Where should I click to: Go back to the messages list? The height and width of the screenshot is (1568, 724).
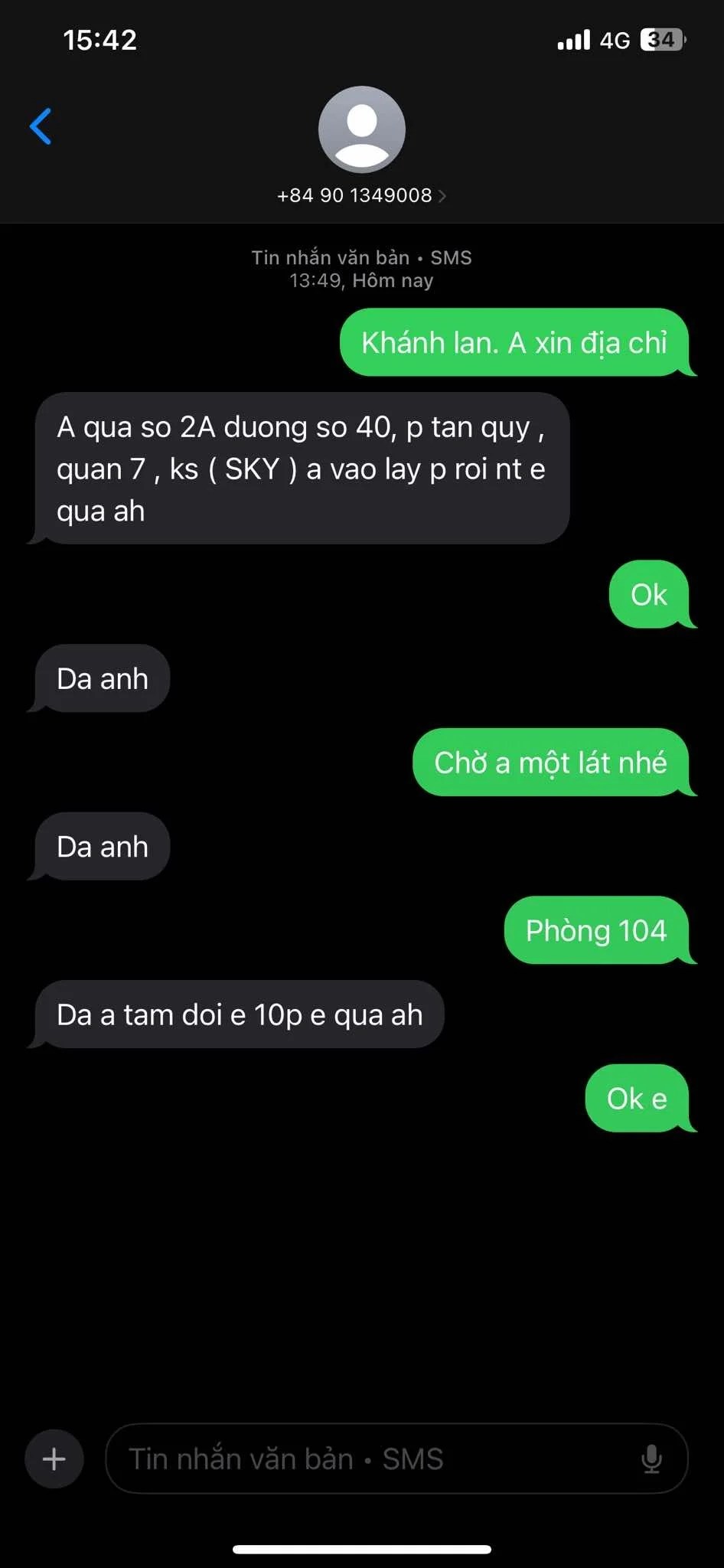[x=41, y=126]
